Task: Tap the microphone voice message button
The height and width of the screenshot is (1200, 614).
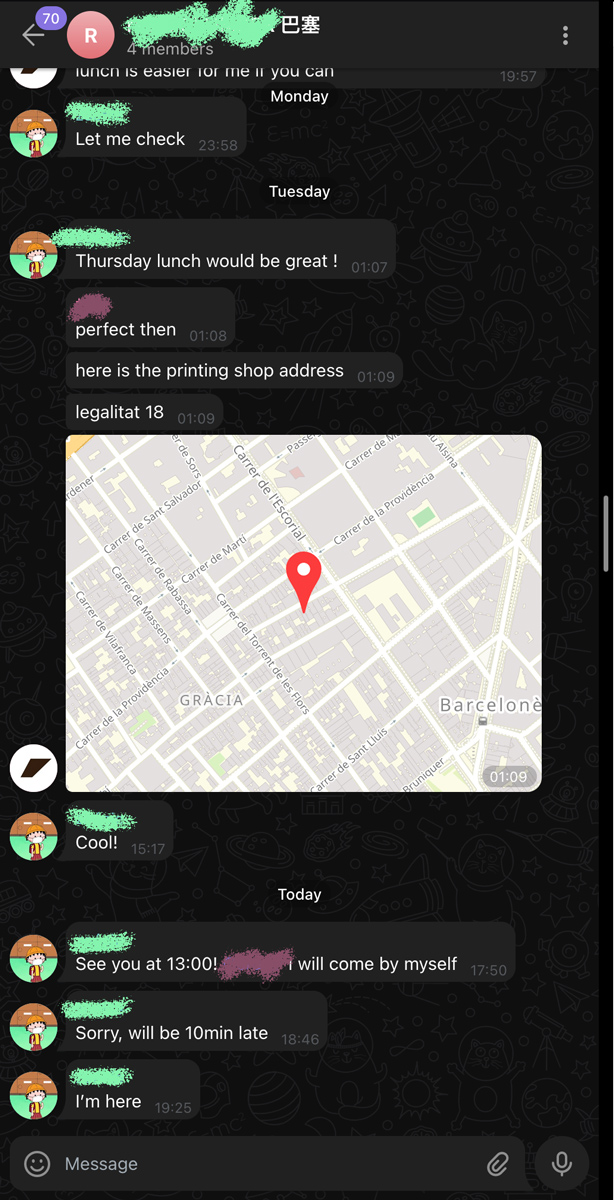Action: [562, 1164]
